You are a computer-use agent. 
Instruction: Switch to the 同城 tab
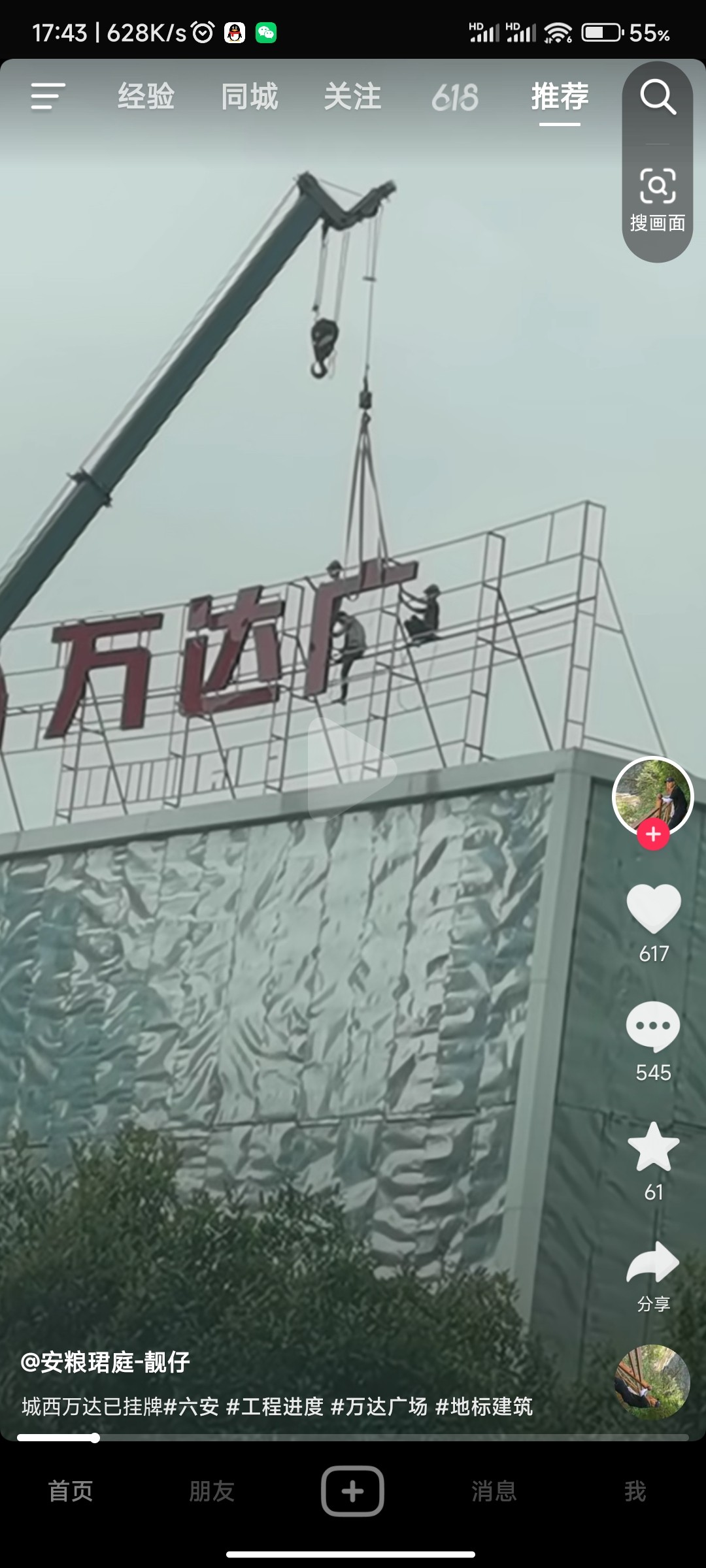click(x=249, y=97)
